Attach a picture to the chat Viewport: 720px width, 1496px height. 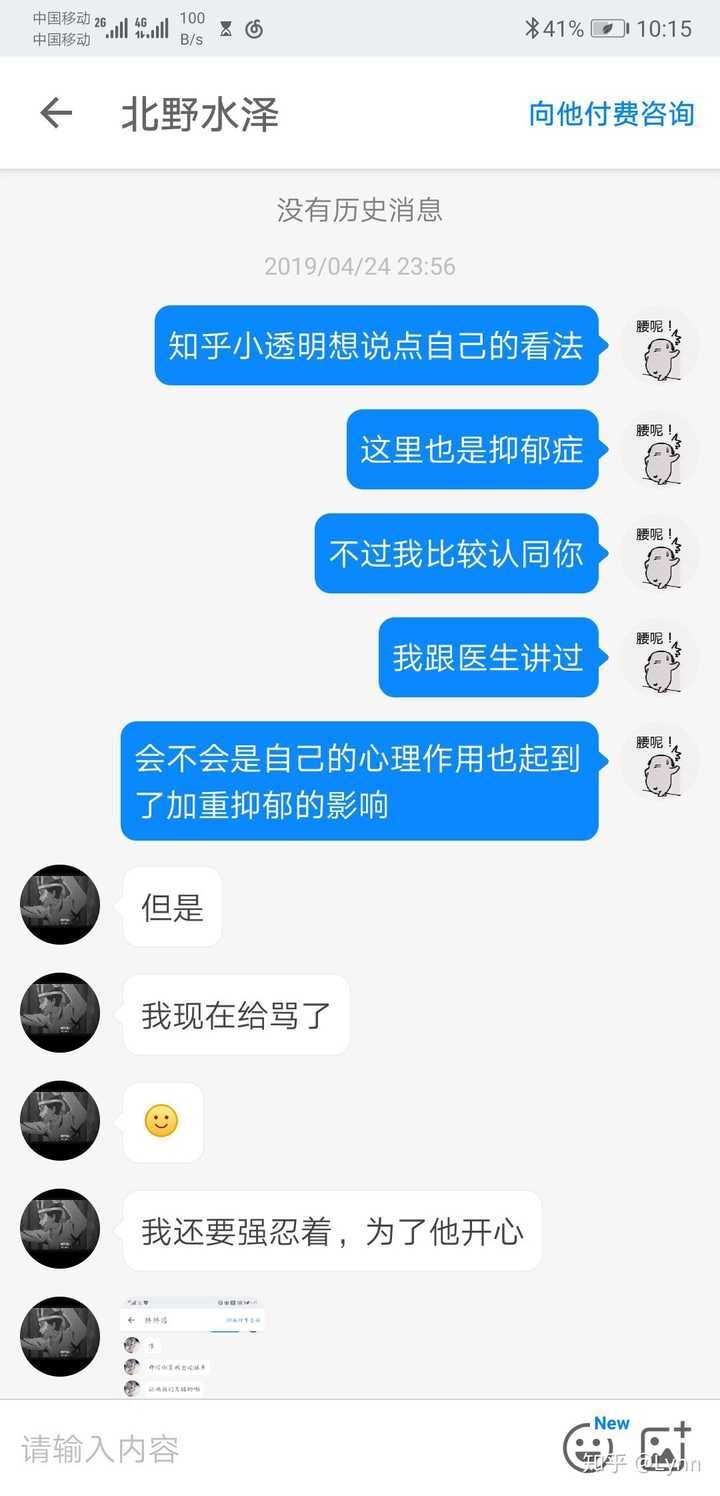(664, 1446)
